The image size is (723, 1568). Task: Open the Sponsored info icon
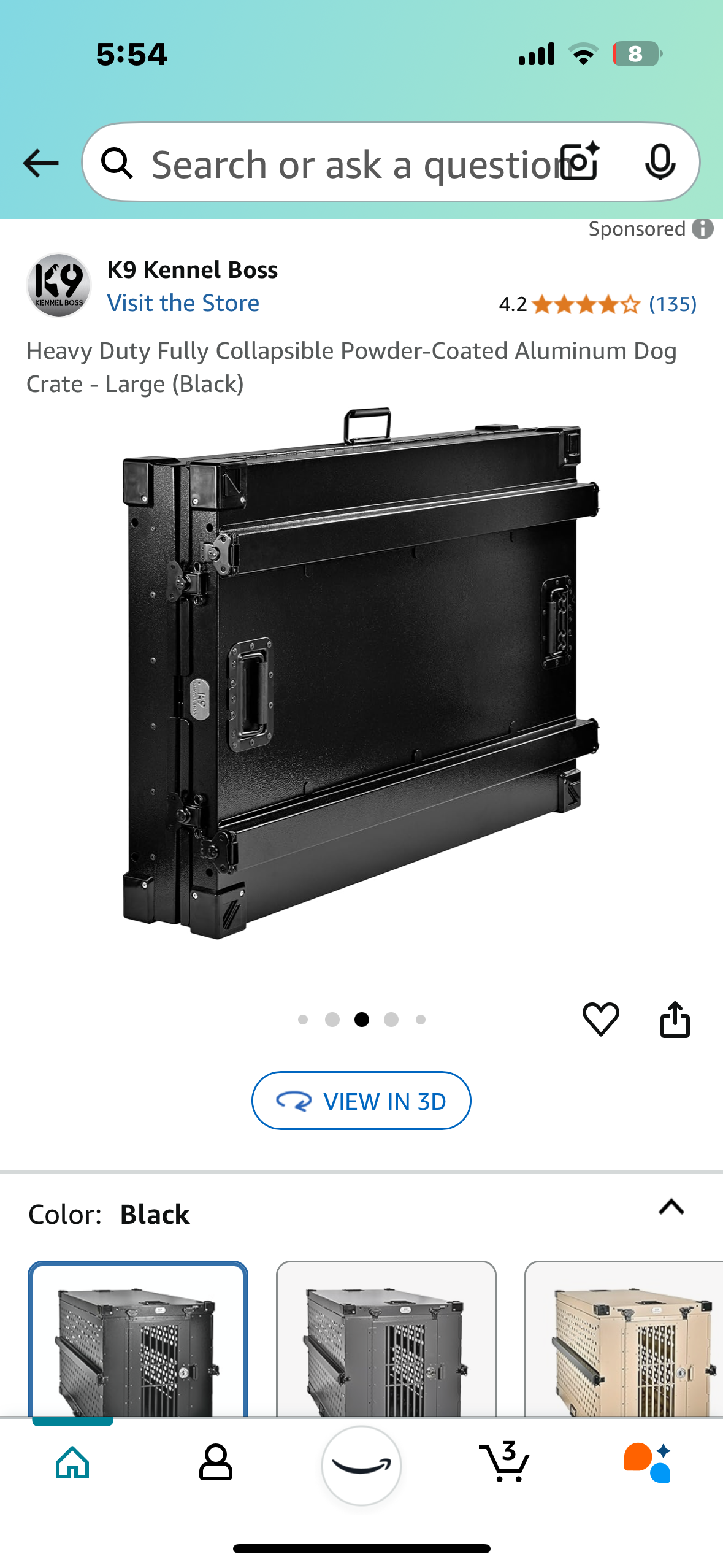coord(703,229)
